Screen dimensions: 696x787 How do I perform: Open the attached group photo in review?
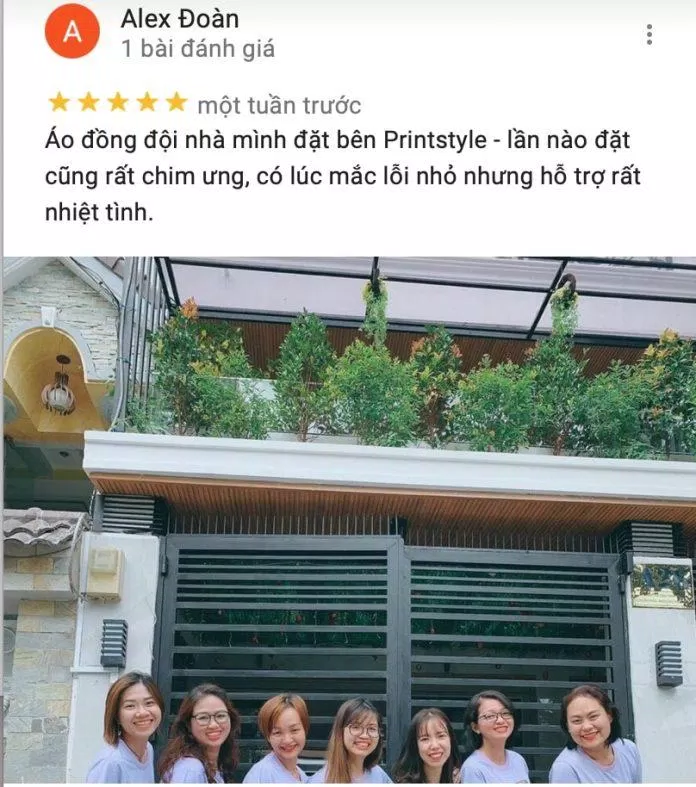click(350, 520)
